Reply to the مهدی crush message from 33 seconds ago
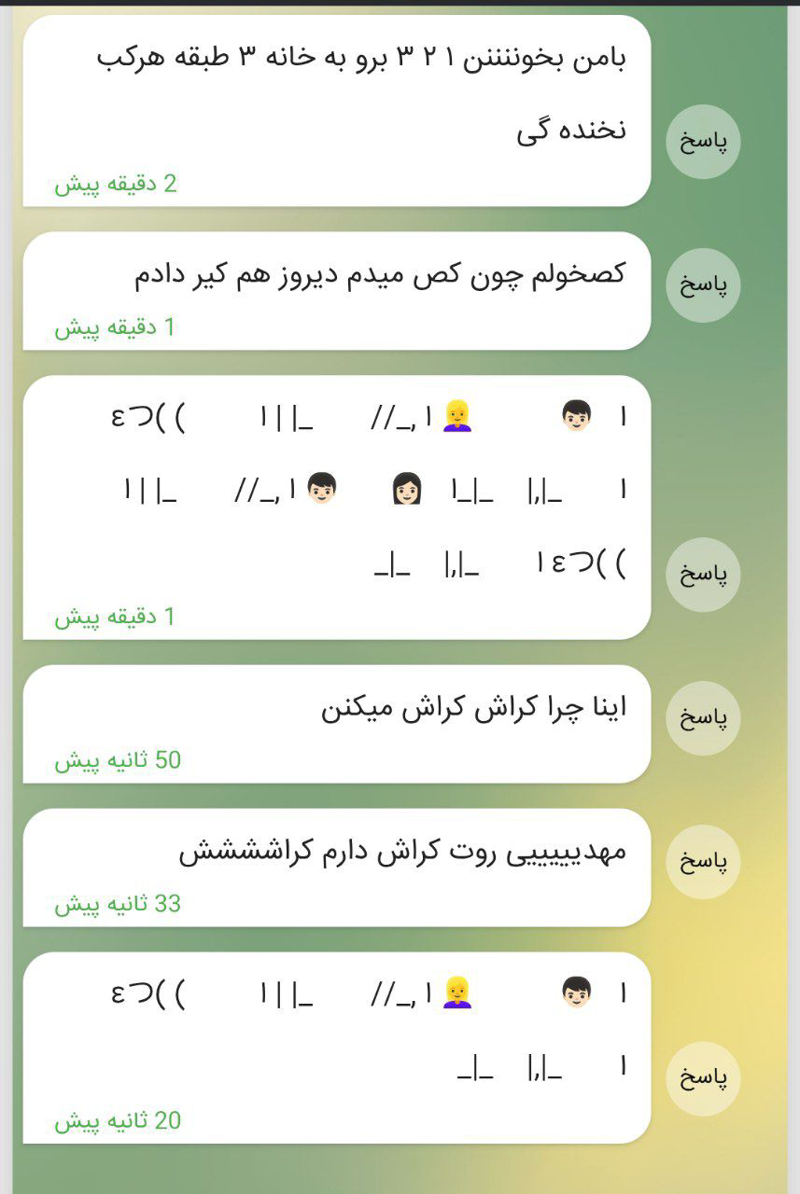Viewport: 800px width, 1194px height. [703, 861]
